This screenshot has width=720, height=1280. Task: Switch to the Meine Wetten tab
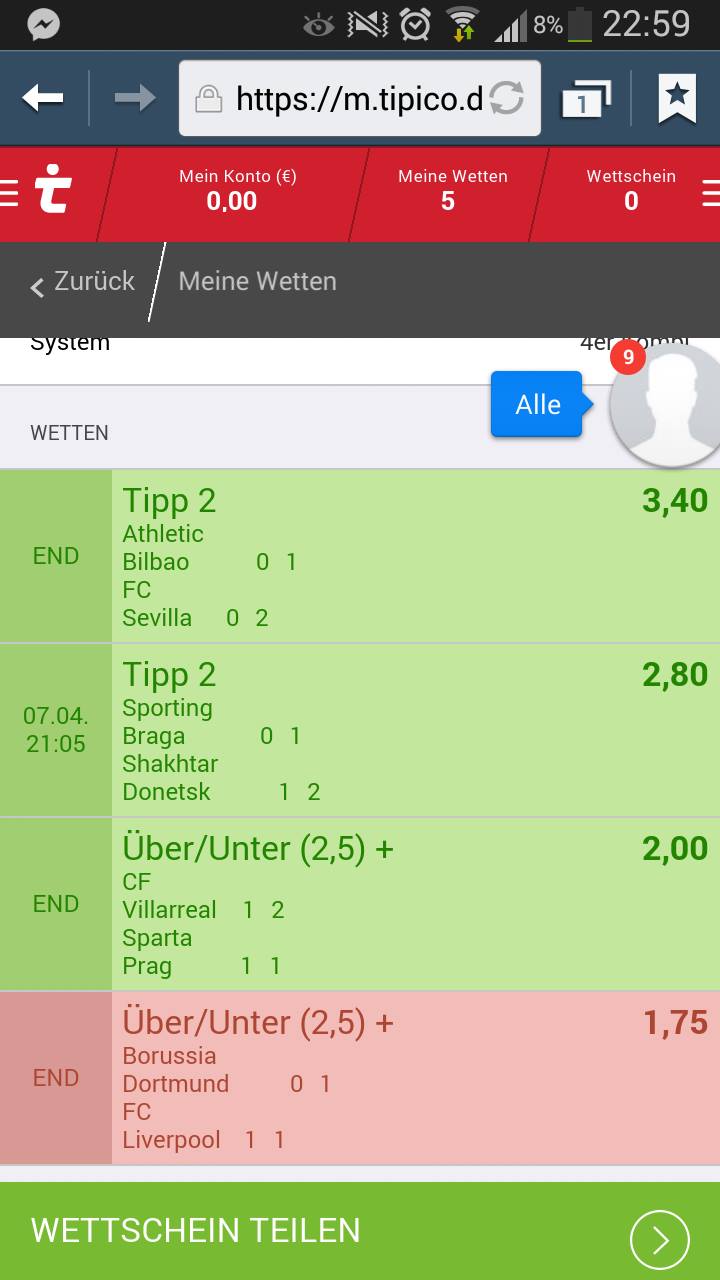(452, 190)
